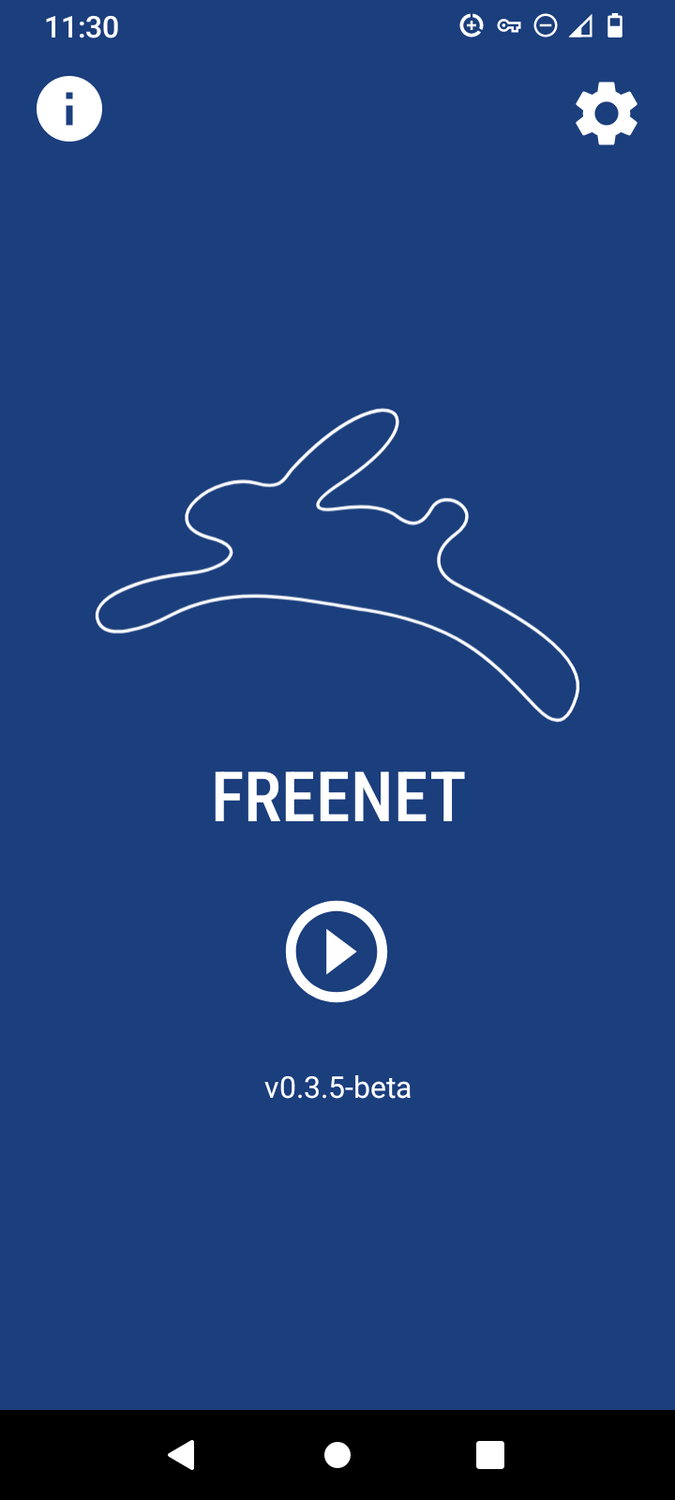Go to the system home screen
Image resolution: width=675 pixels, height=1500 pixels.
337,1455
